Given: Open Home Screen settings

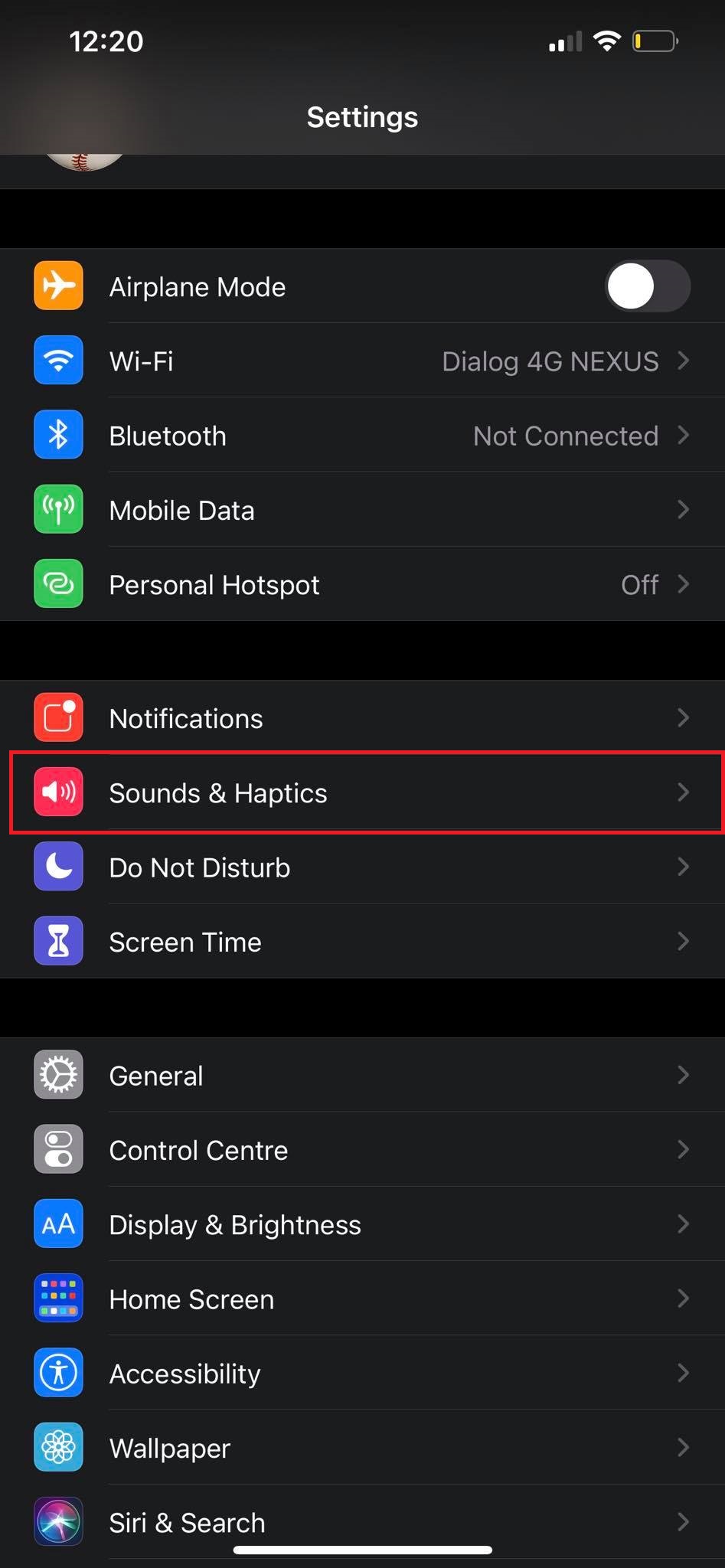Looking at the screenshot, I should coord(362,1298).
